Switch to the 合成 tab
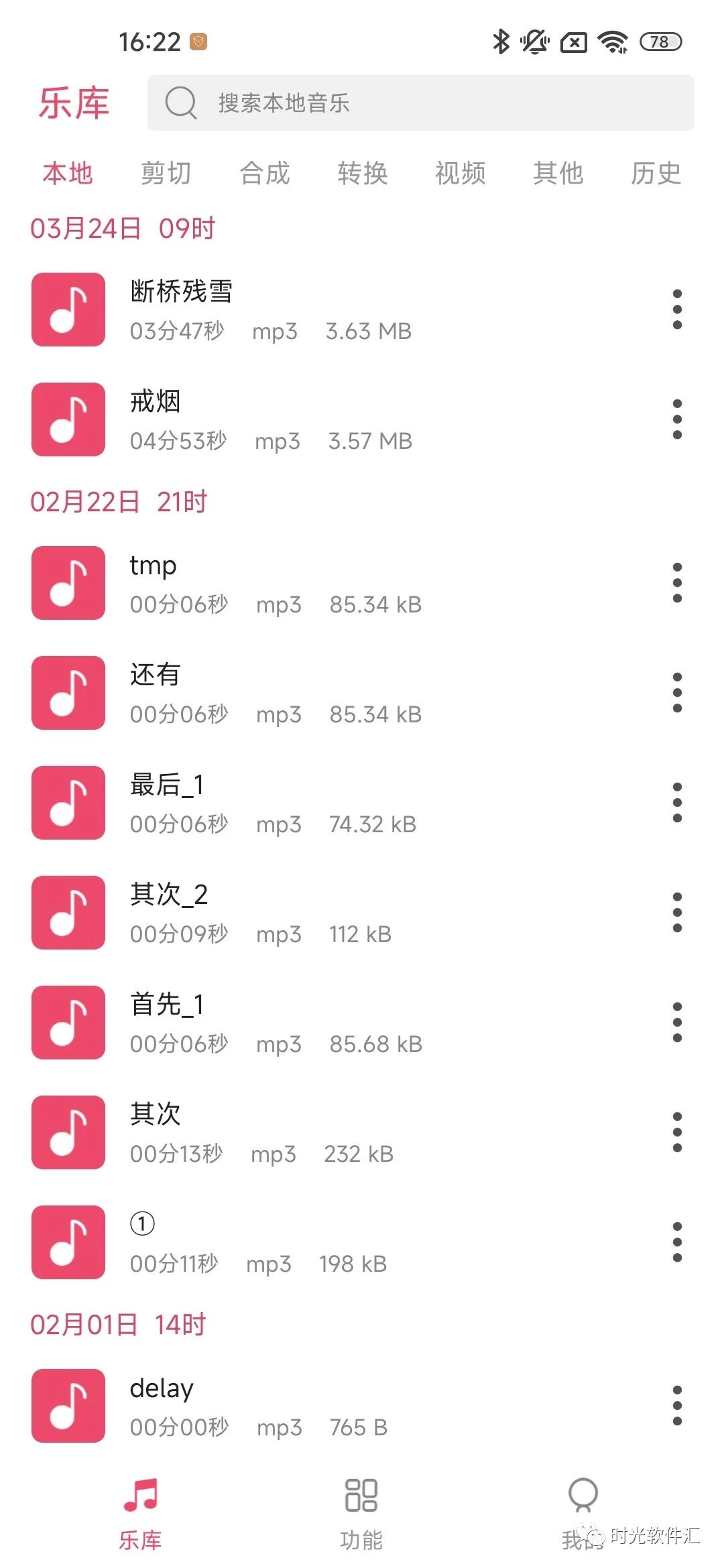The image size is (724, 1568). (265, 174)
